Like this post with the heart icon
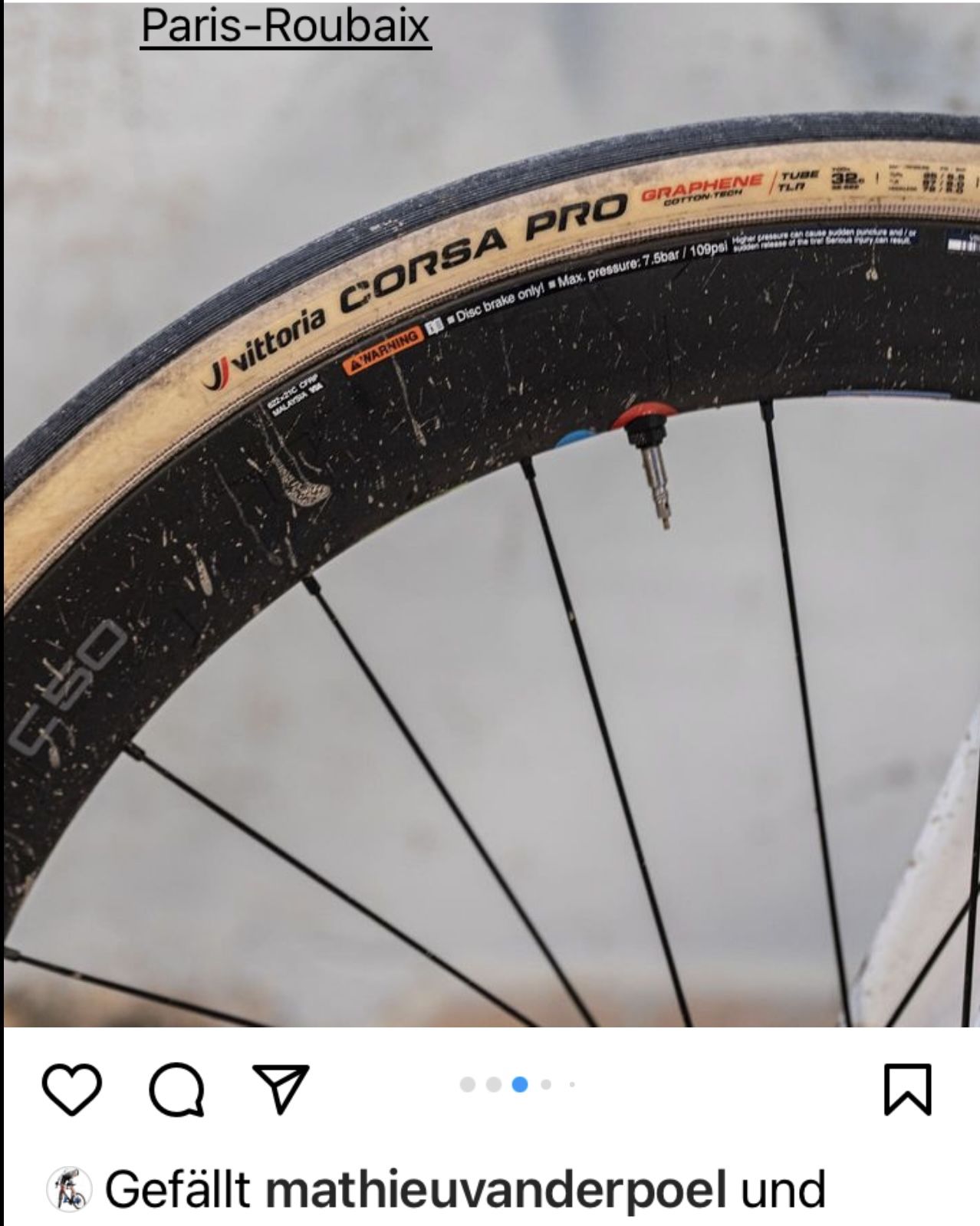980x1226 pixels. 71,1089
